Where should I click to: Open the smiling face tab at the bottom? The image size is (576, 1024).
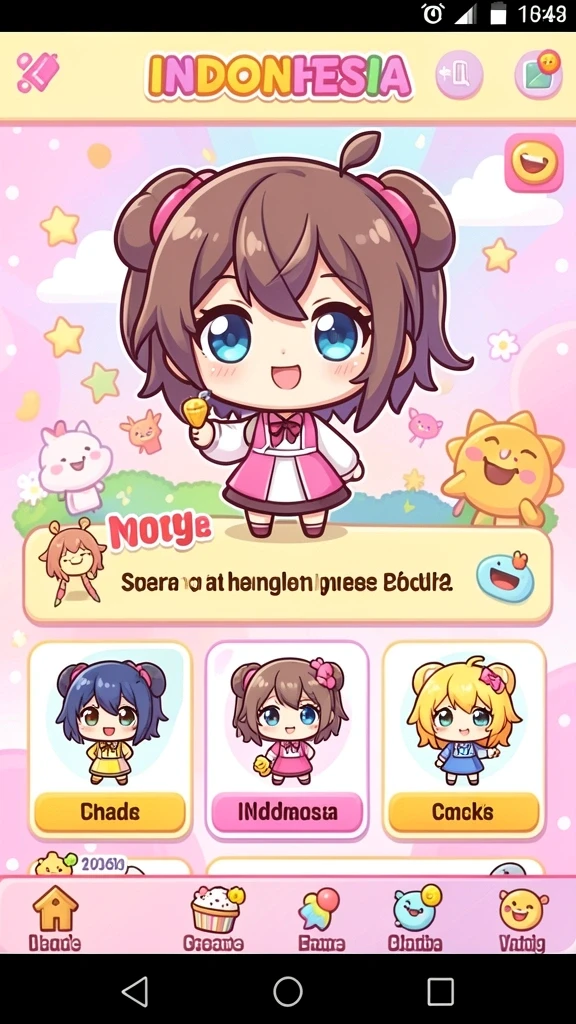[522, 918]
